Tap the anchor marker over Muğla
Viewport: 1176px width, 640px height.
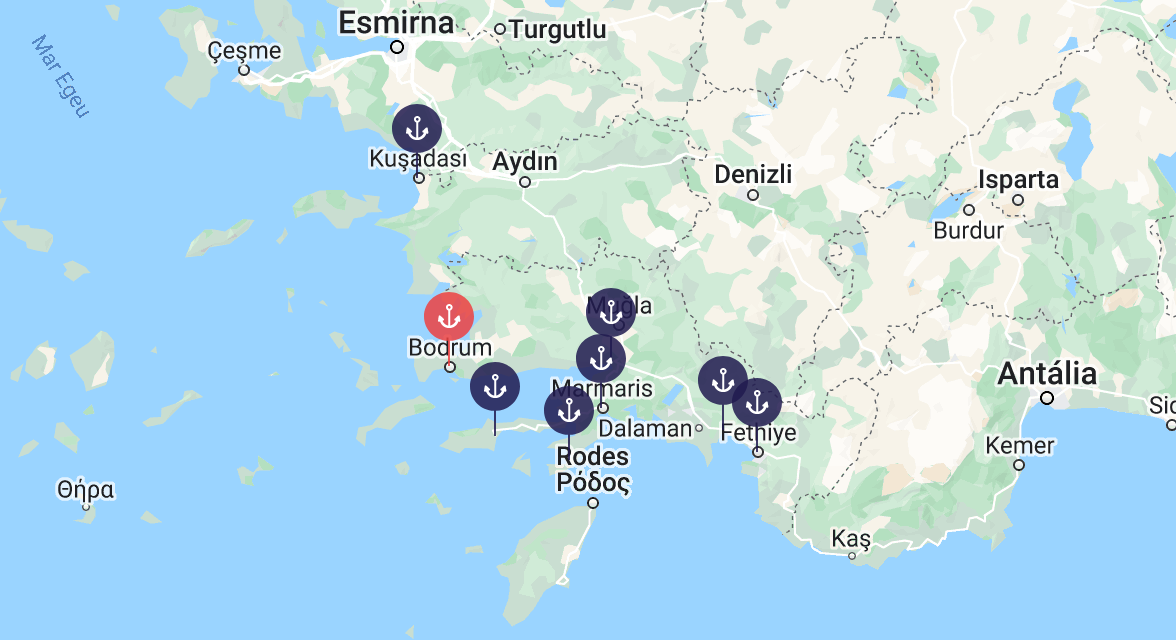pyautogui.click(x=610, y=312)
